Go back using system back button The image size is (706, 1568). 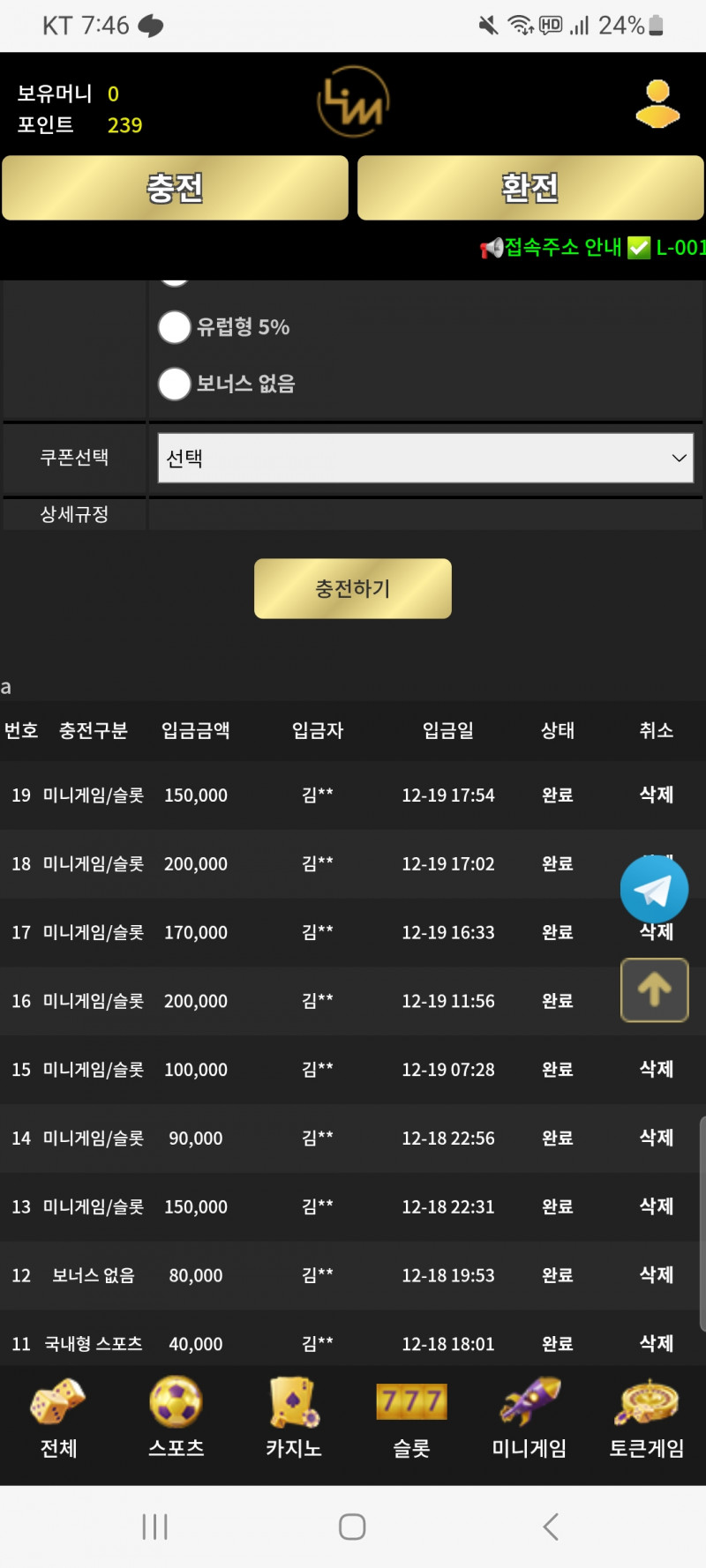coord(551,1527)
